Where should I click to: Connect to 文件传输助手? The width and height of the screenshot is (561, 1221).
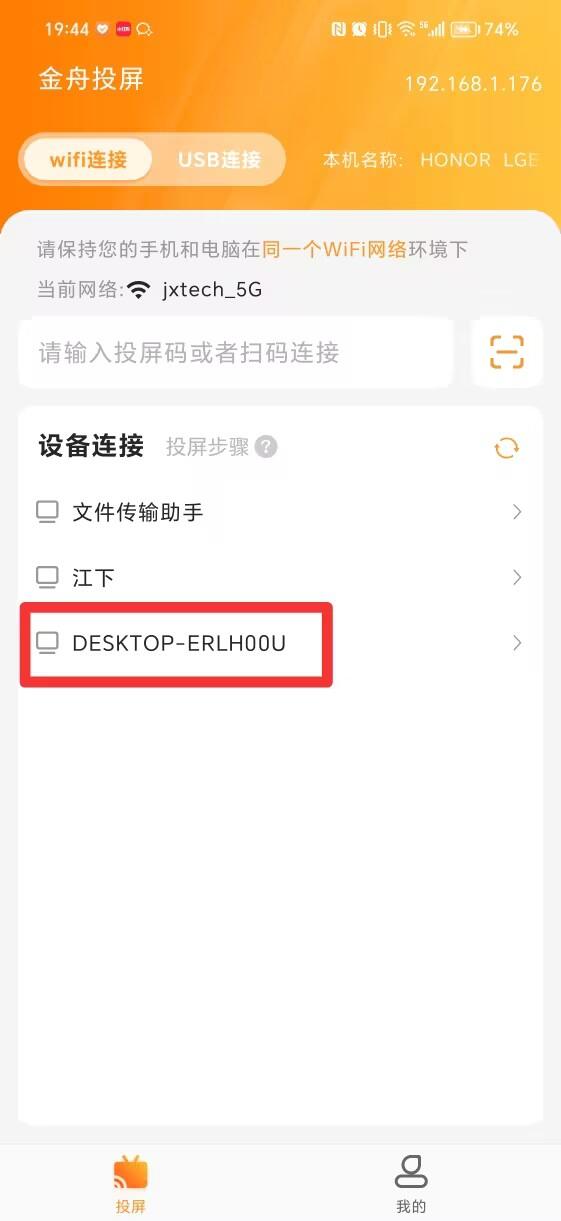280,512
